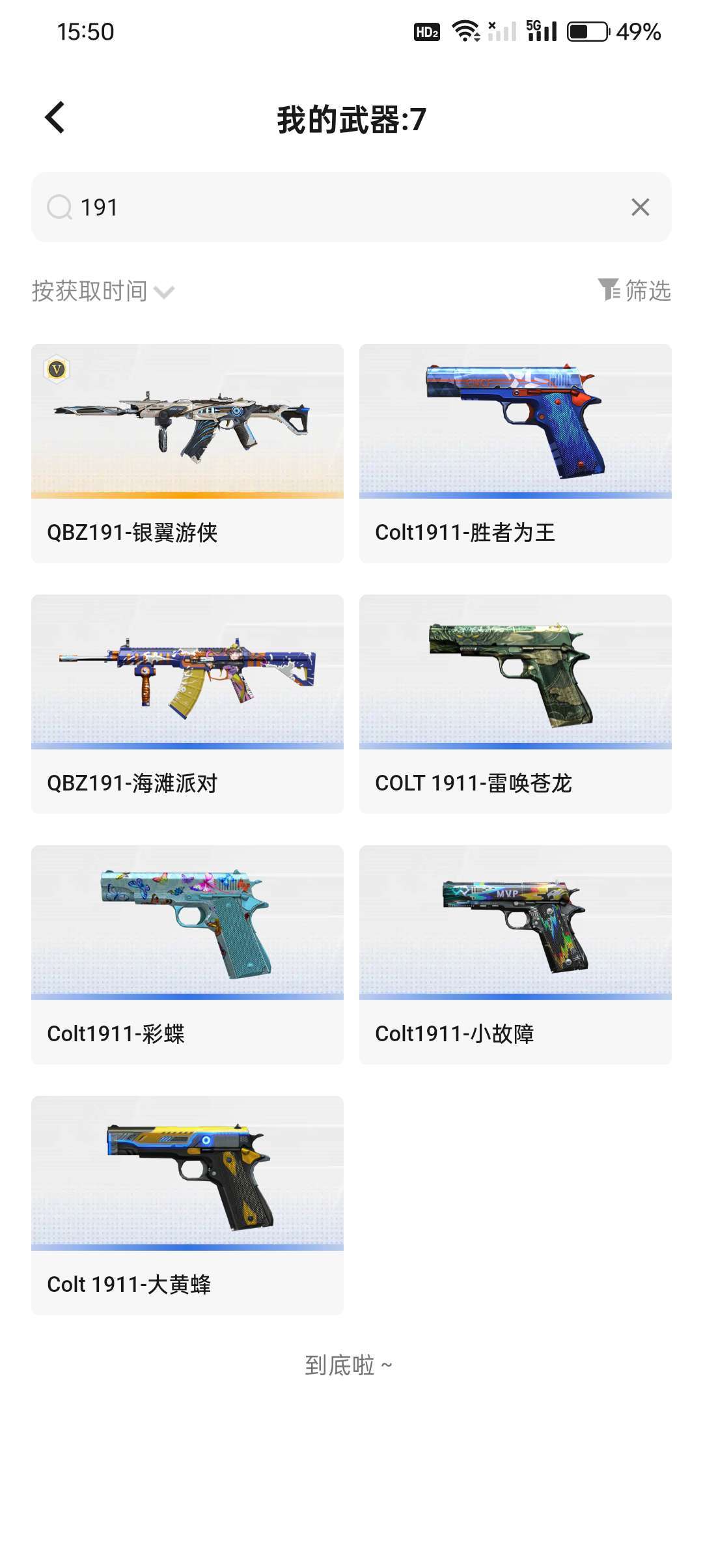Open the QBZ191-银翼游侠 weapon card
The image size is (703, 1568).
coord(187,453)
